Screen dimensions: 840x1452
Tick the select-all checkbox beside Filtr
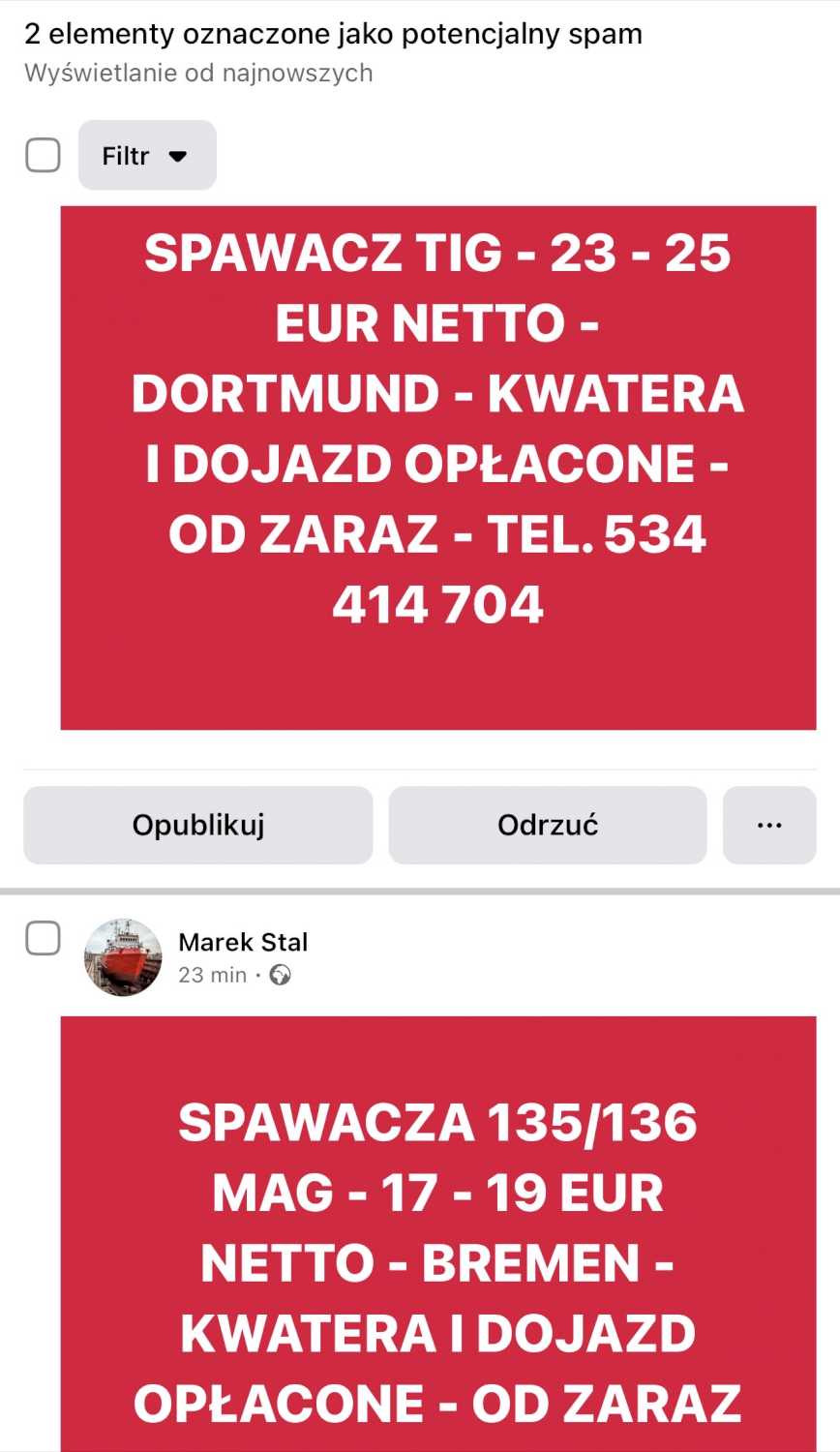coord(43,155)
